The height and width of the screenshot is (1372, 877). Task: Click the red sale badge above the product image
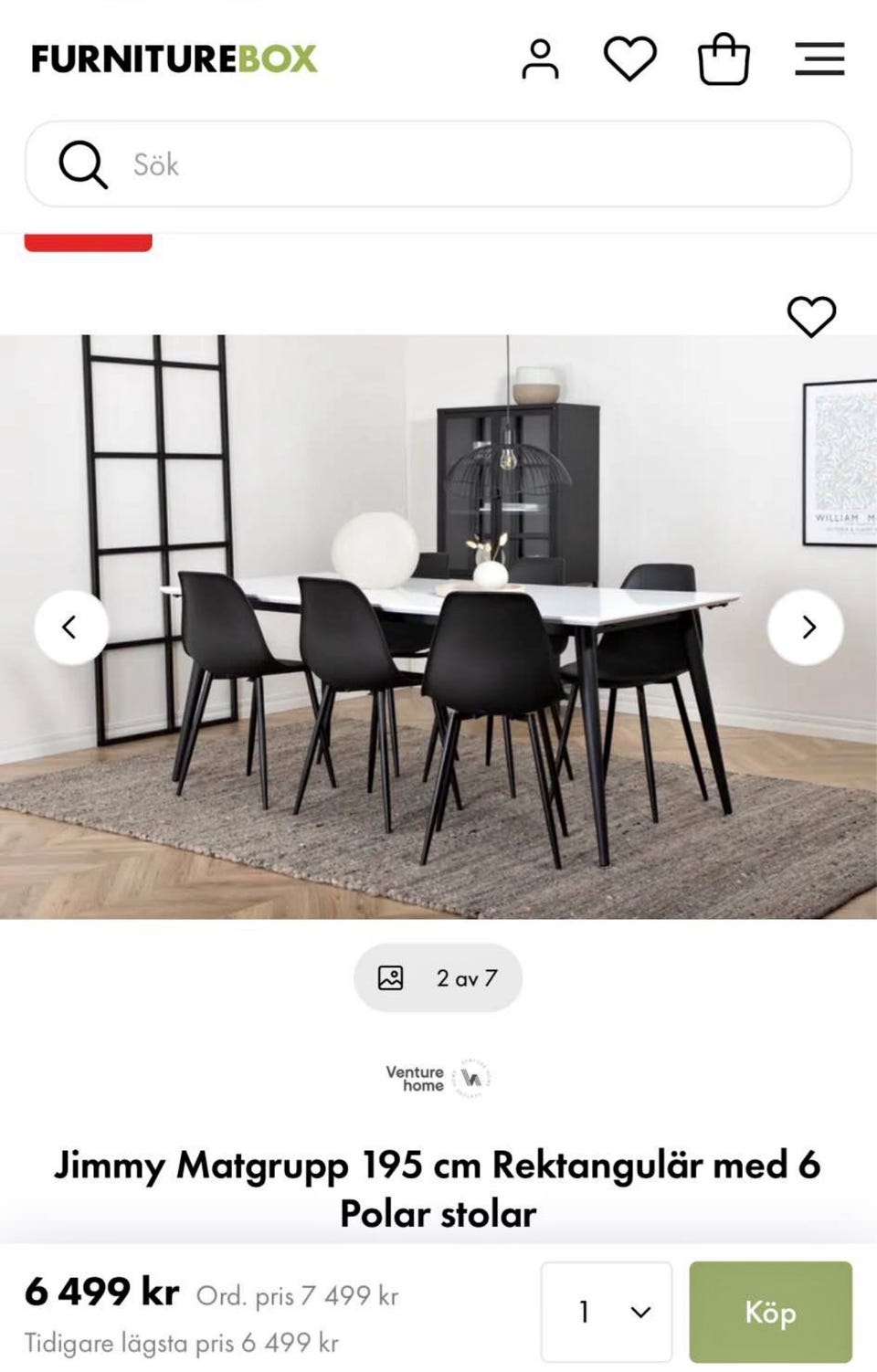[x=89, y=239]
